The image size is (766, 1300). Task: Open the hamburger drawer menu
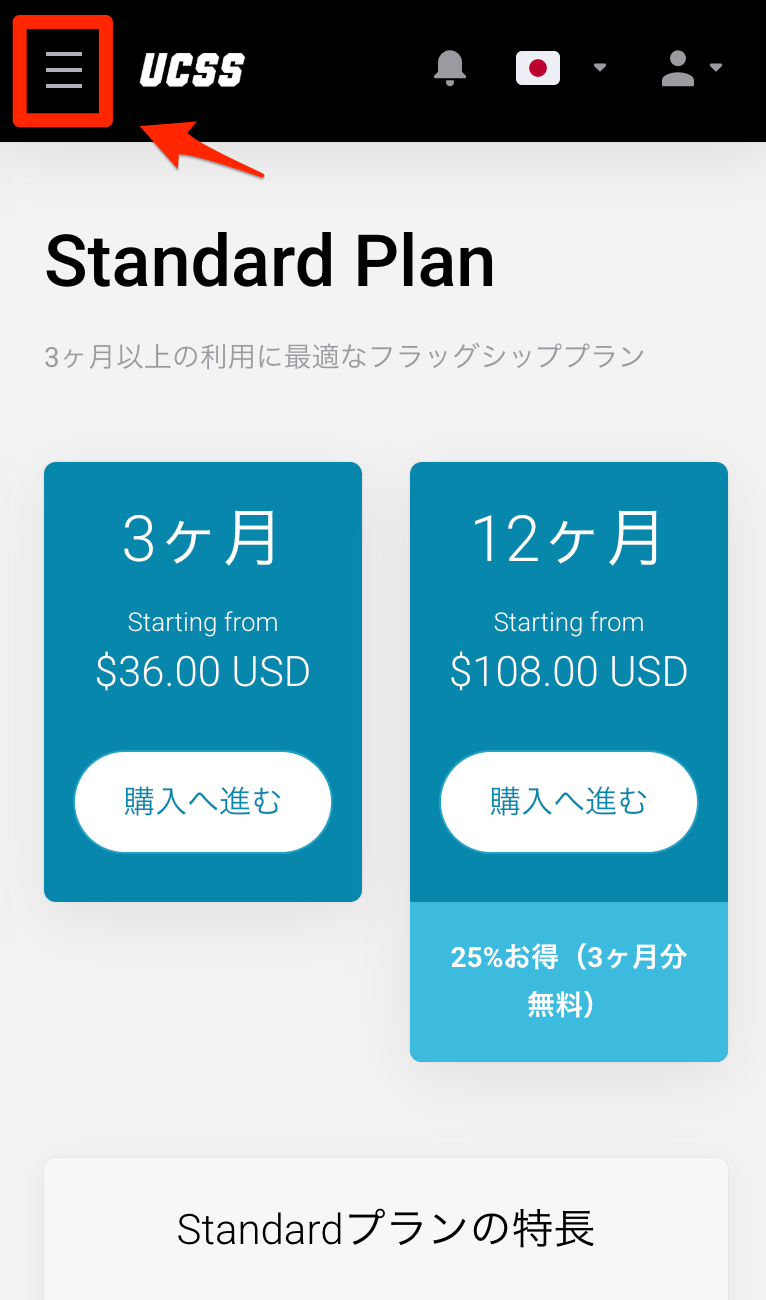click(64, 70)
